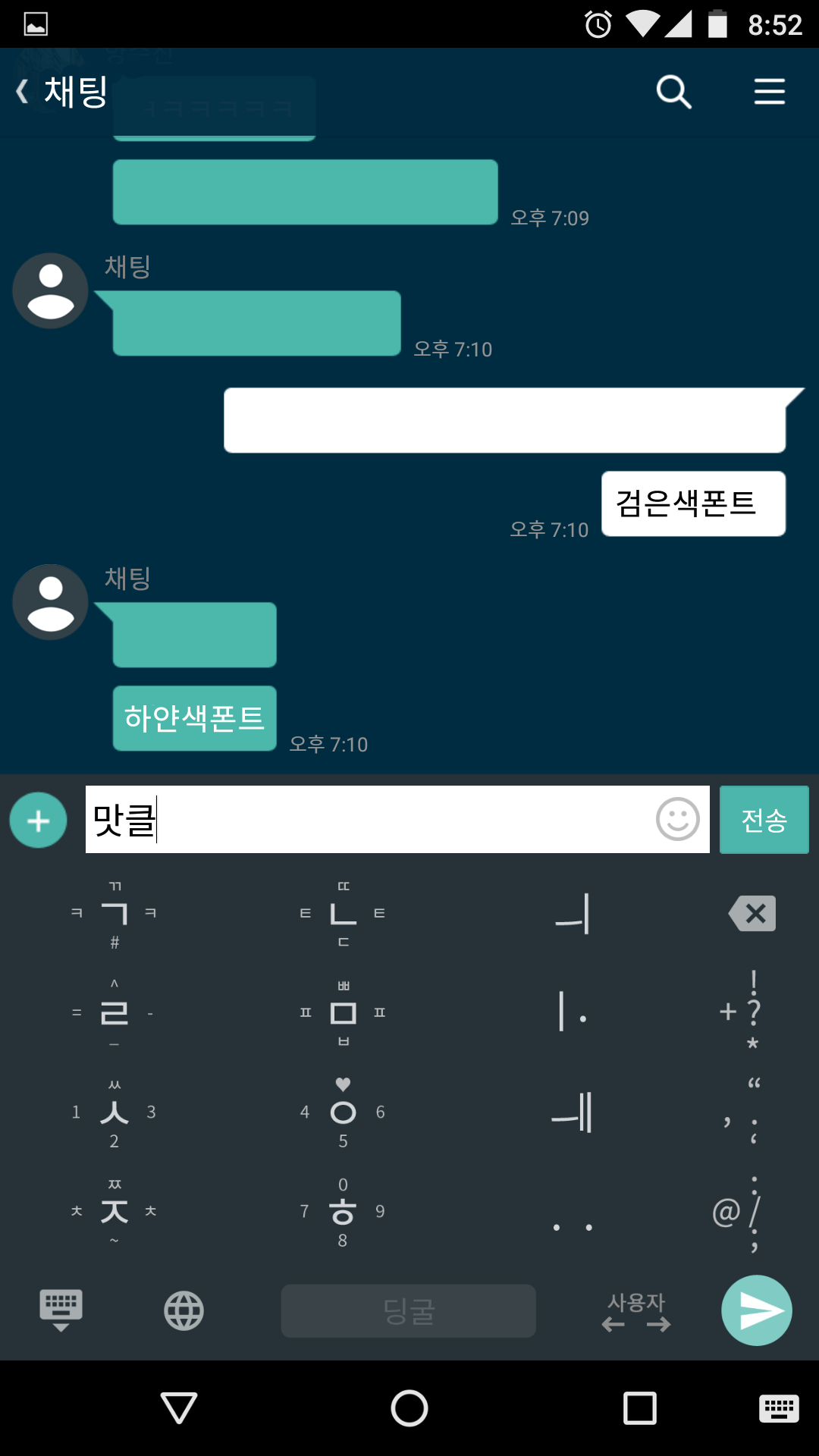Type the ㅇ key

(343, 1112)
